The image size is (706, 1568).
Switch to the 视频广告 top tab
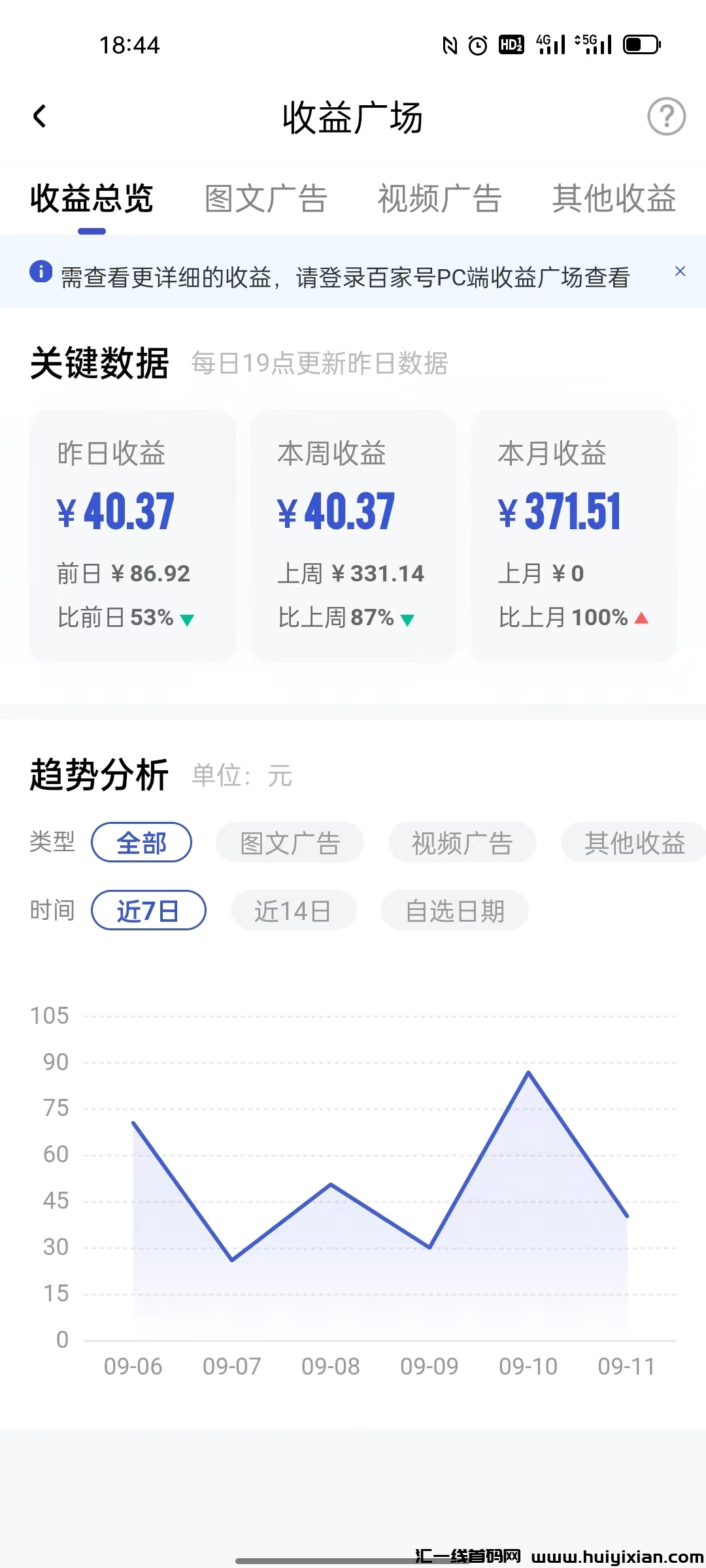439,199
